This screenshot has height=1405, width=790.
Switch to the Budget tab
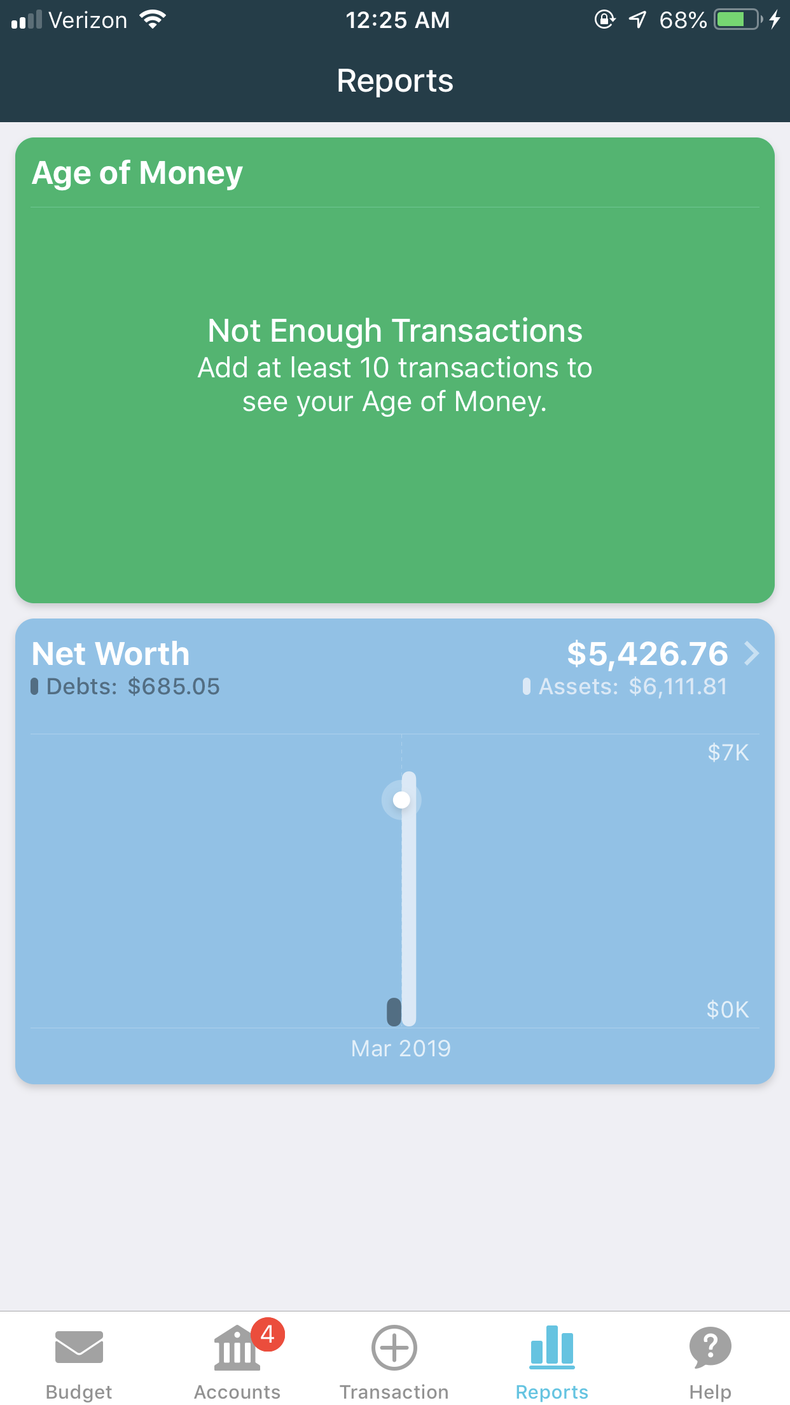[79, 1362]
